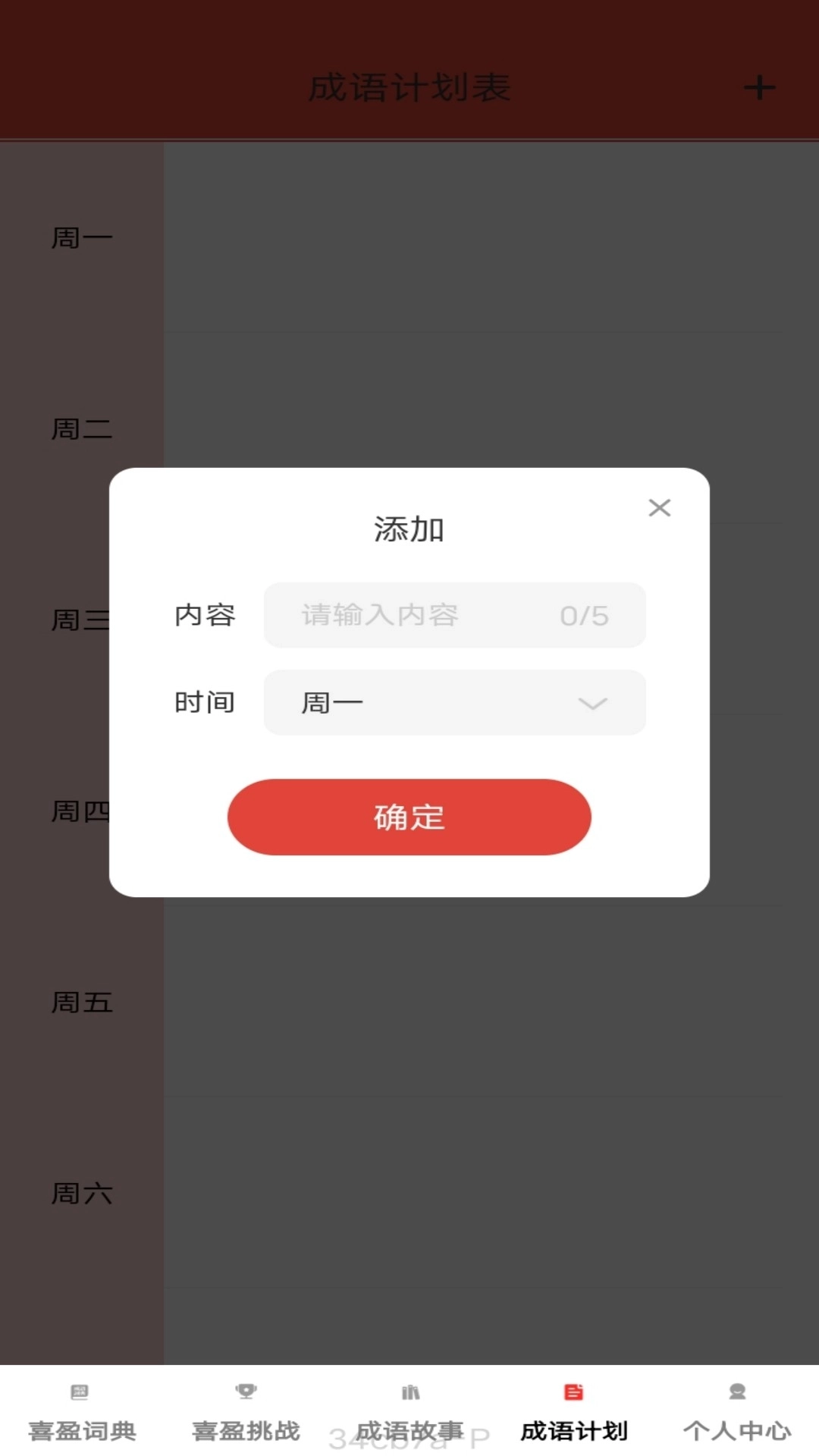Screen dimensions: 819x1456
Task: Tap the 周六 schedule row
Action: click(x=82, y=1194)
